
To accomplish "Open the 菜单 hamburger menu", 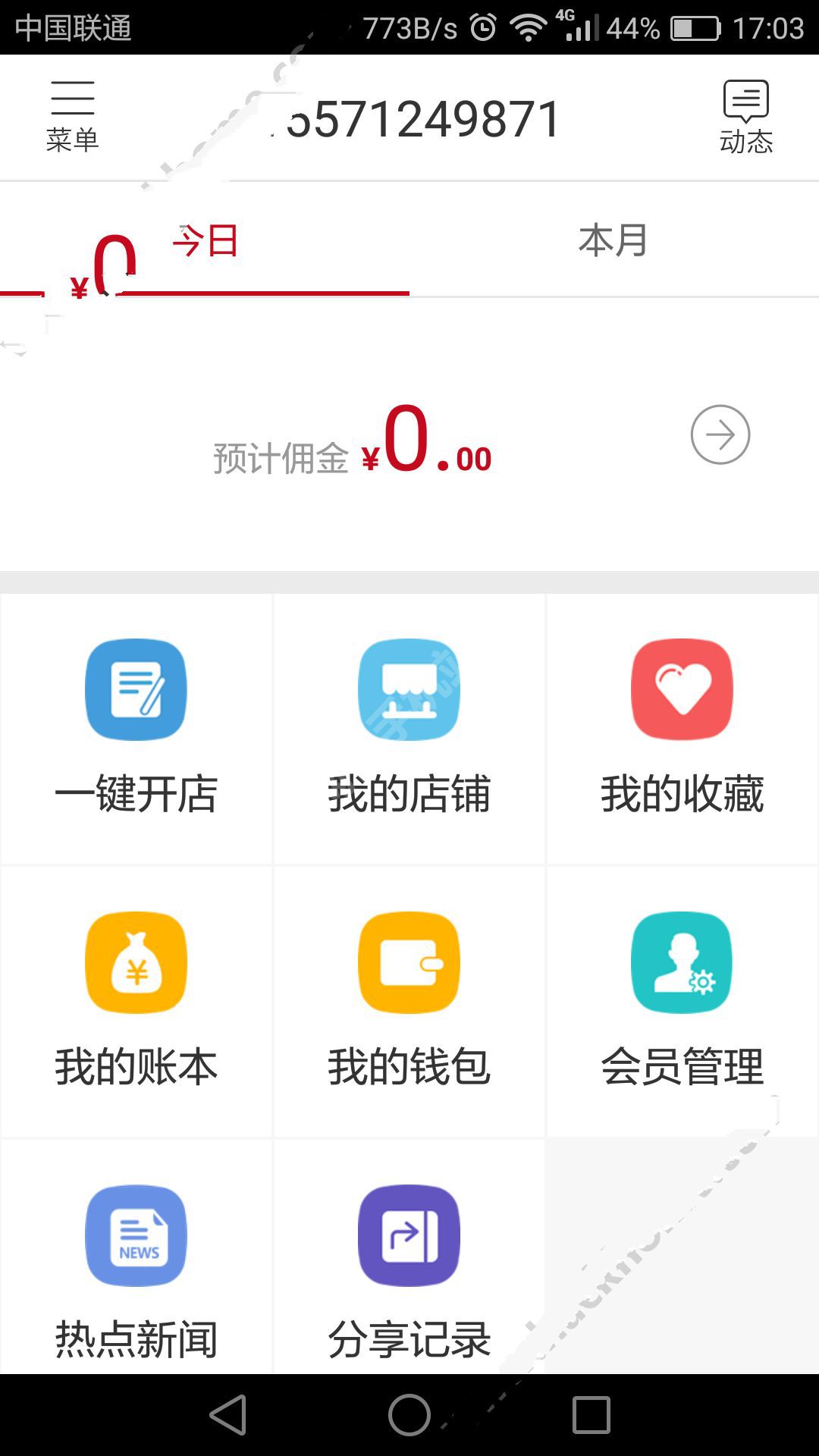I will coord(73,106).
